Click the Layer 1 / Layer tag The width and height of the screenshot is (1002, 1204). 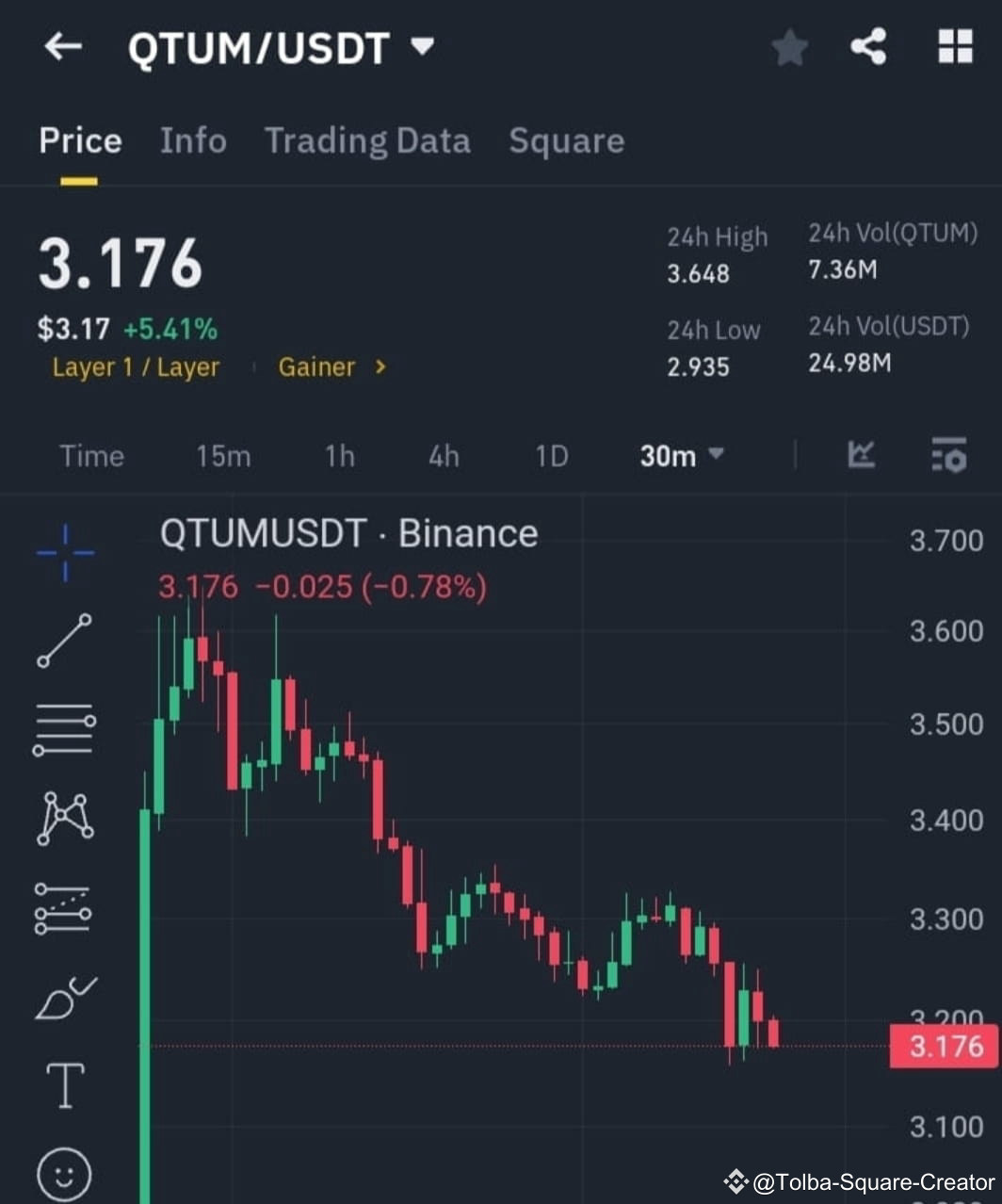point(135,367)
